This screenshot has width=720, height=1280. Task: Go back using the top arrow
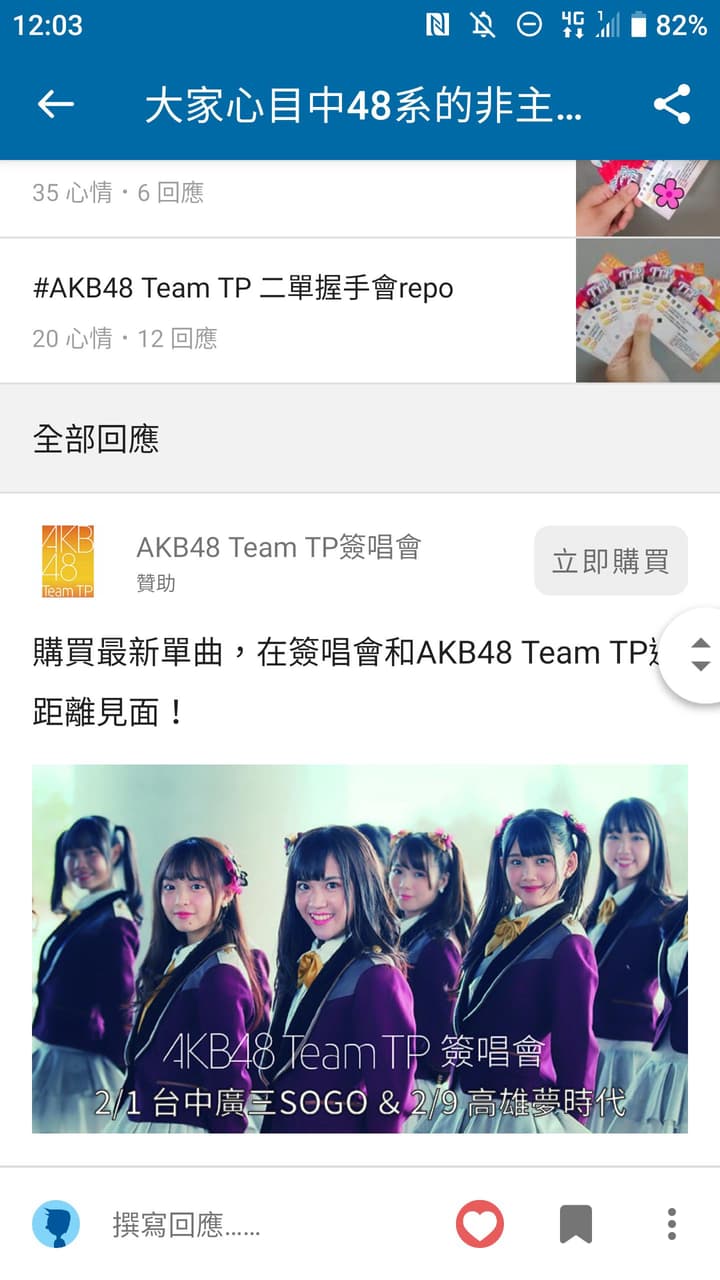56,104
